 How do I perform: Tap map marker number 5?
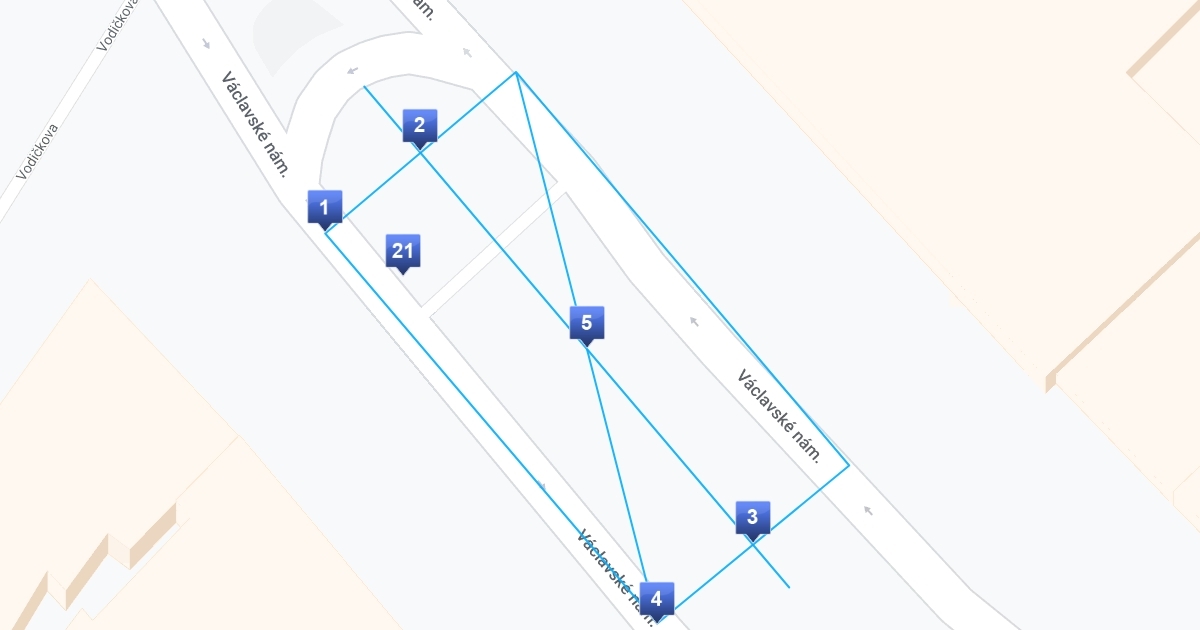pos(587,323)
